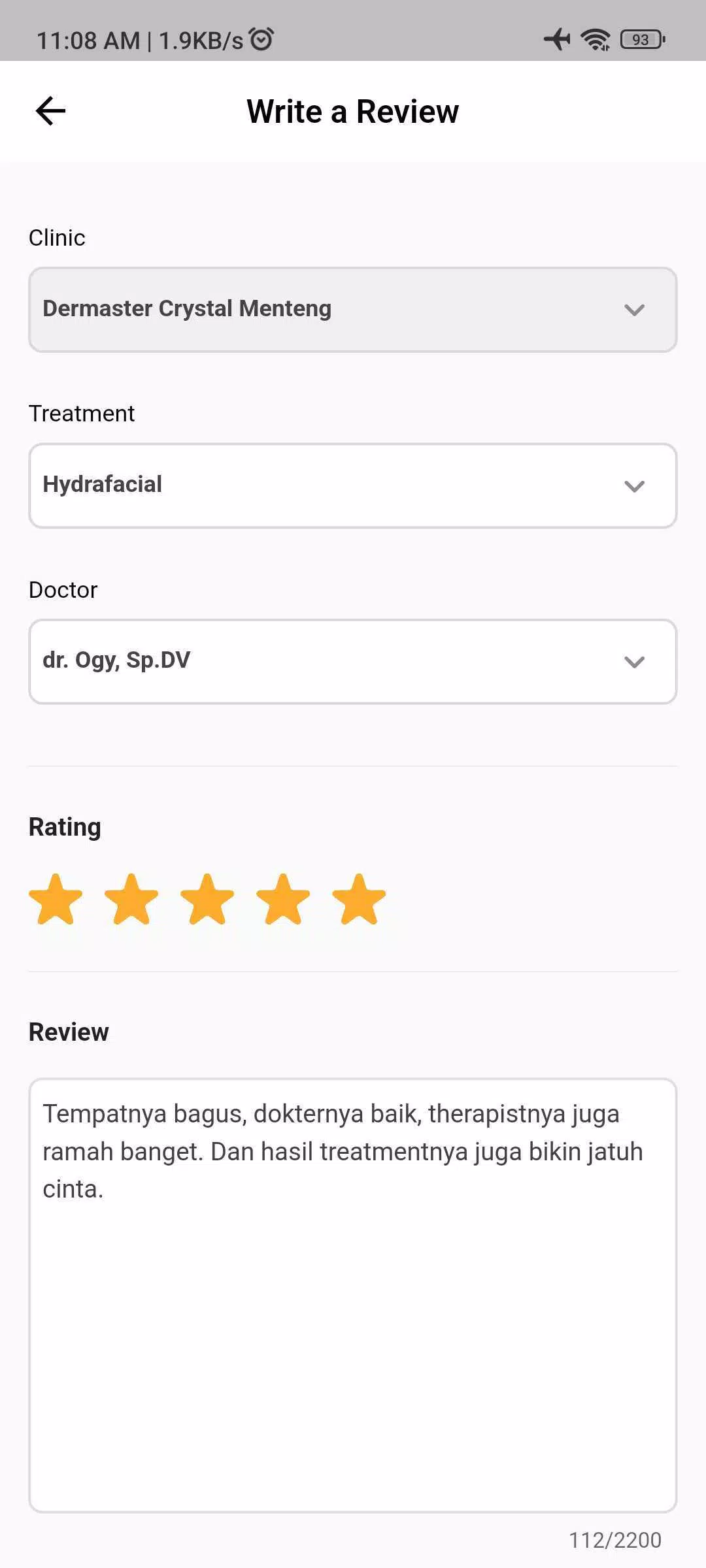Screen dimensions: 706x1568
Task: Choose the fourth rating star
Action: coord(283,900)
